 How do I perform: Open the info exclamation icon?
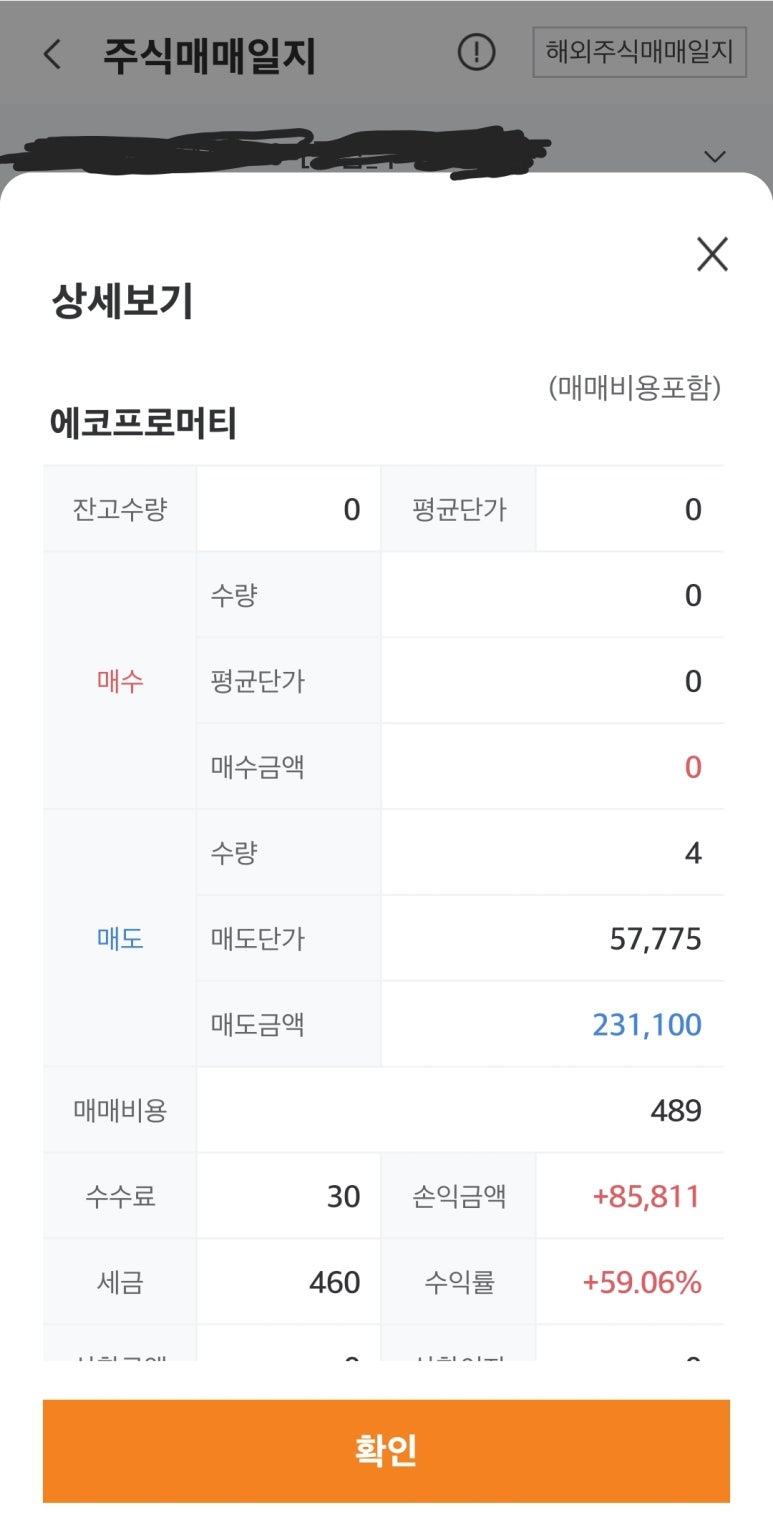click(x=476, y=53)
